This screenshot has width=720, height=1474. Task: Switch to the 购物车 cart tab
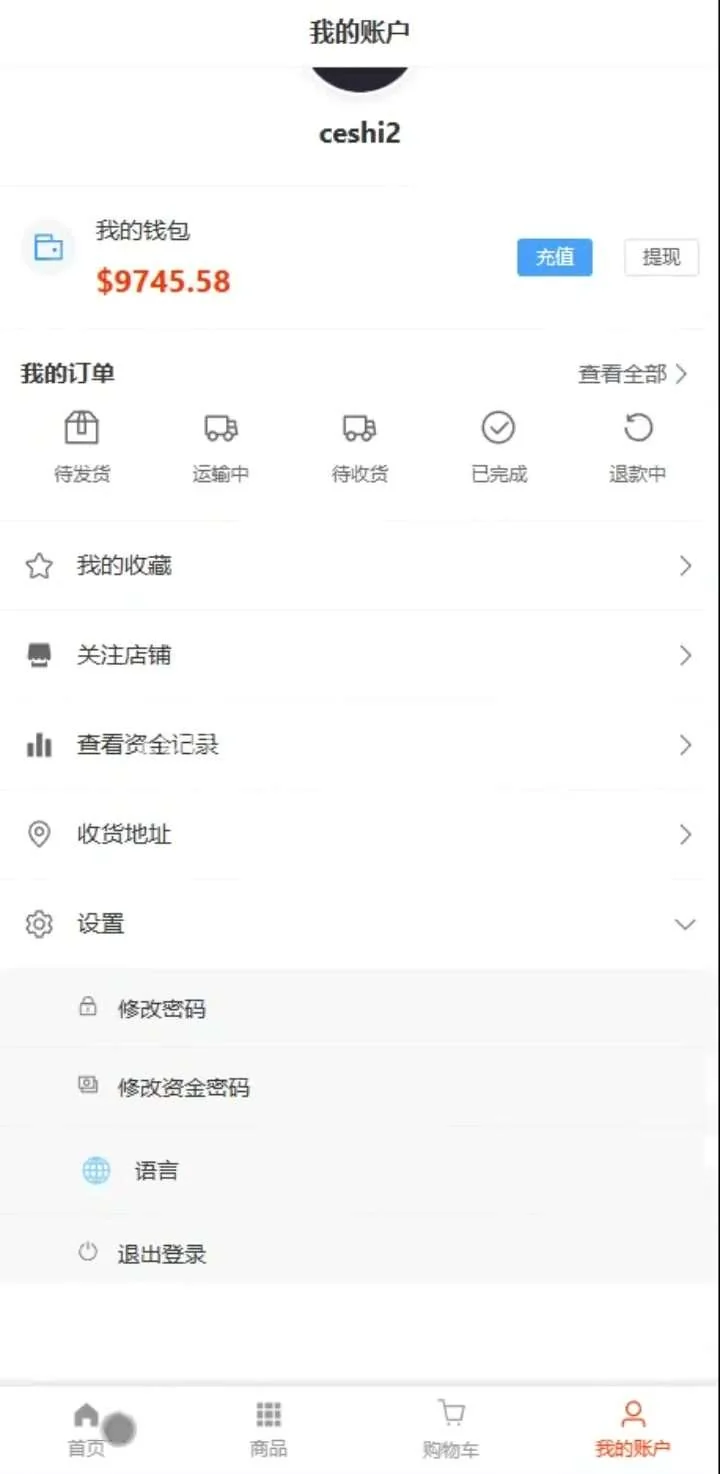[x=451, y=1430]
